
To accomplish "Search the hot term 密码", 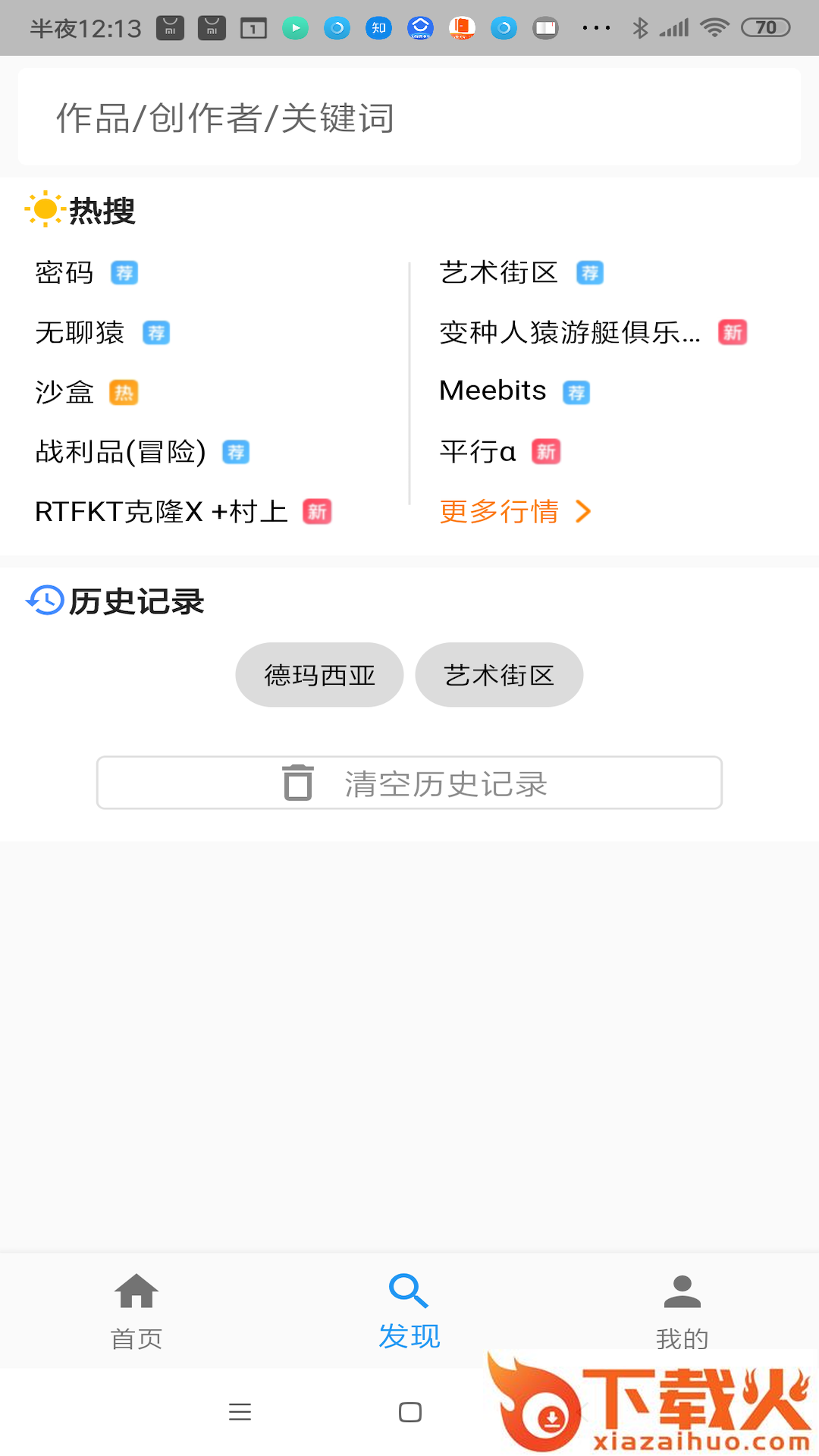I will (x=65, y=273).
